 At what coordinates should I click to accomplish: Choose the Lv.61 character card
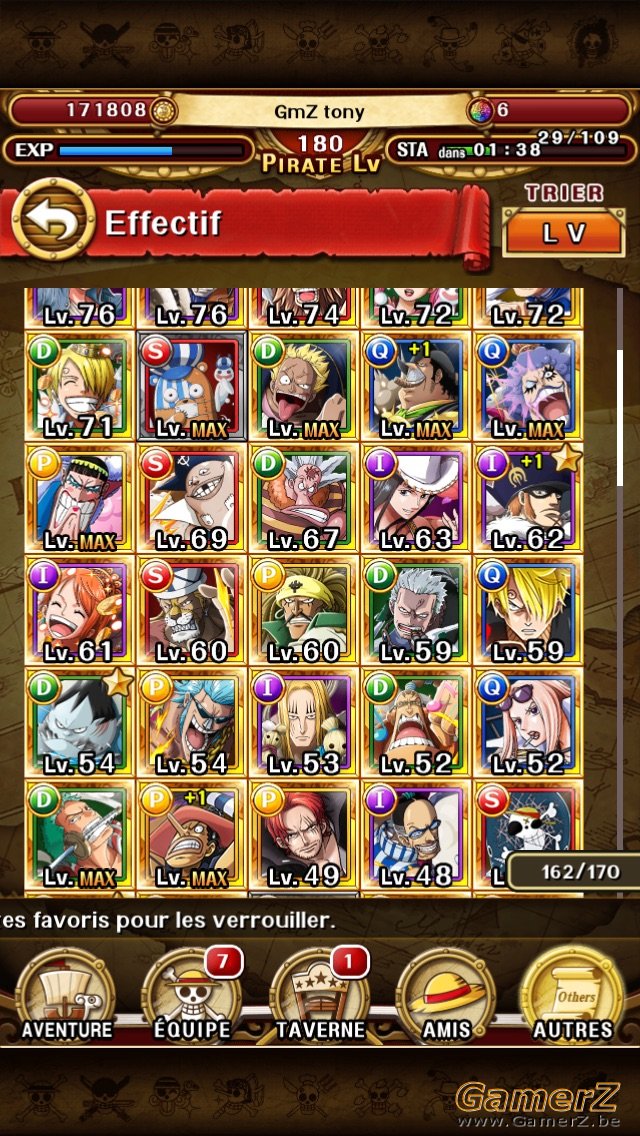80,611
